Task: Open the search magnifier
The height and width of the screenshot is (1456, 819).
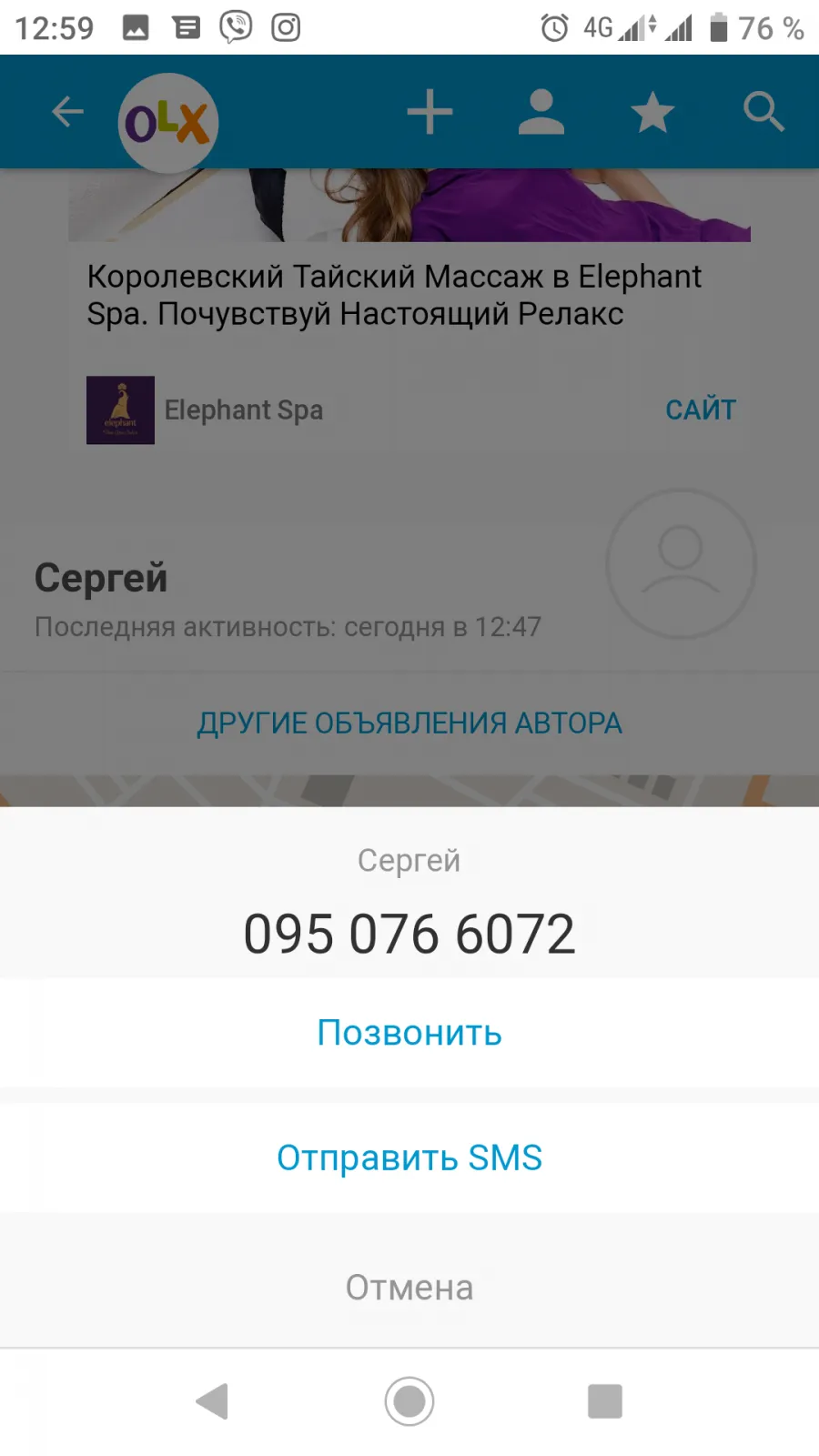Action: click(763, 113)
